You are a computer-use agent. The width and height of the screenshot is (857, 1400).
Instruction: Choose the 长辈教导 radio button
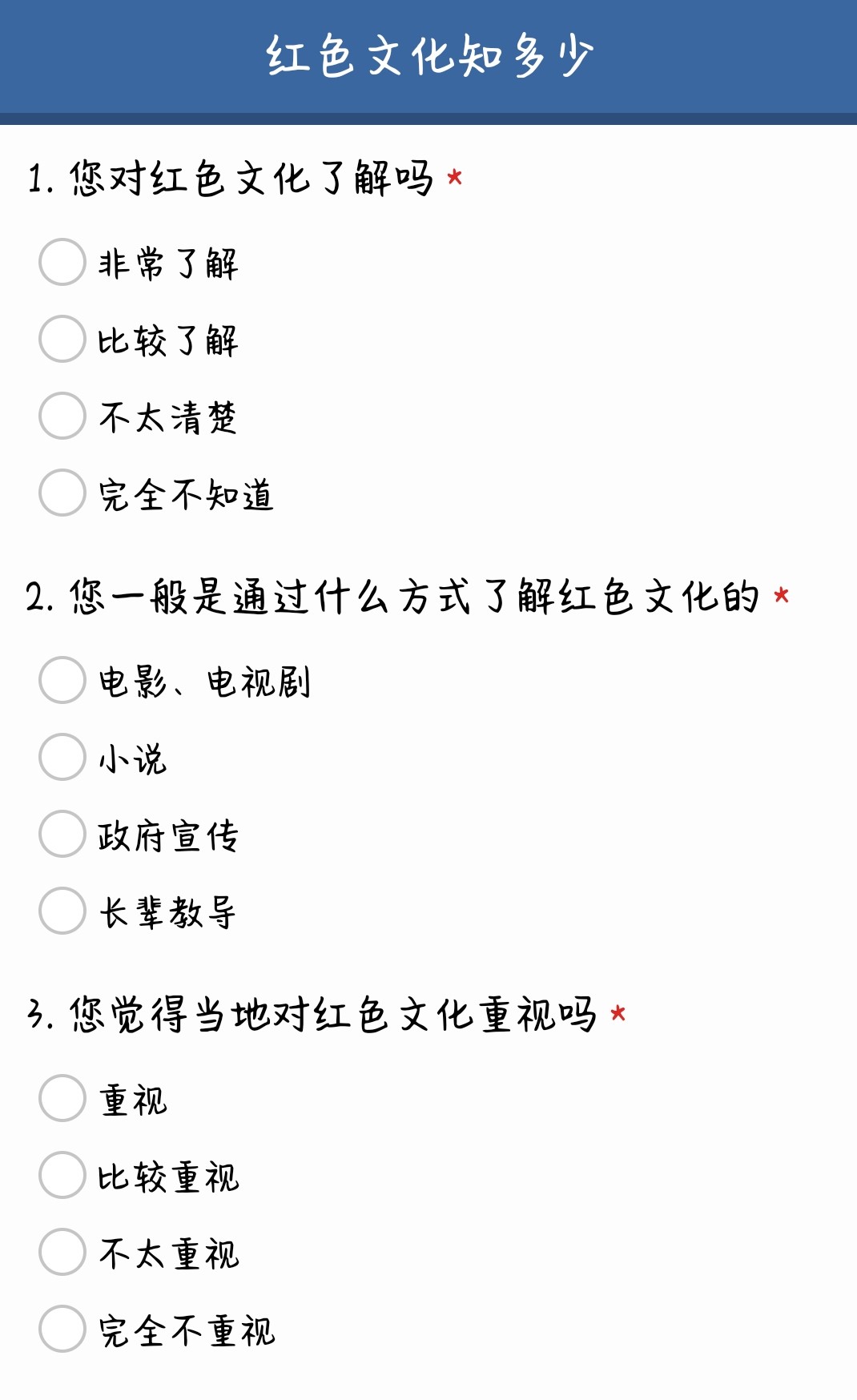62,911
